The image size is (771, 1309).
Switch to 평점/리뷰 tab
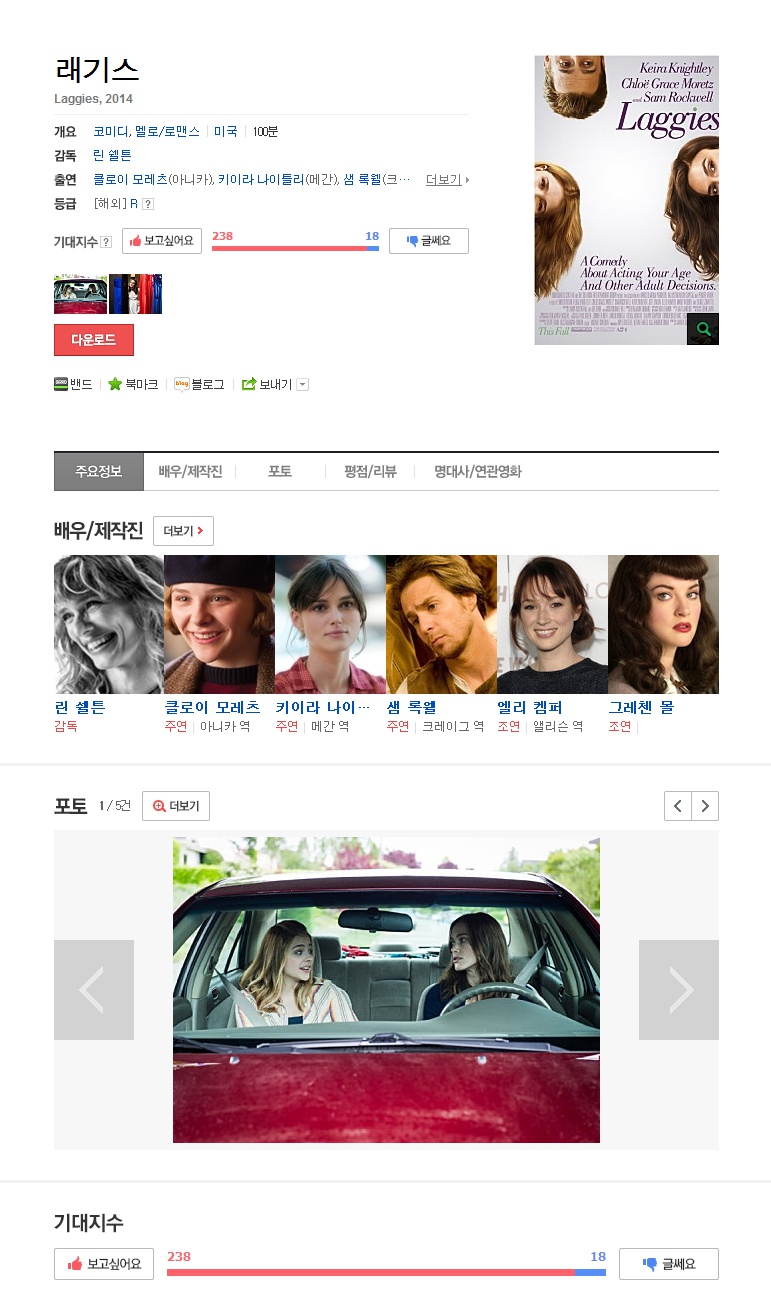[370, 472]
